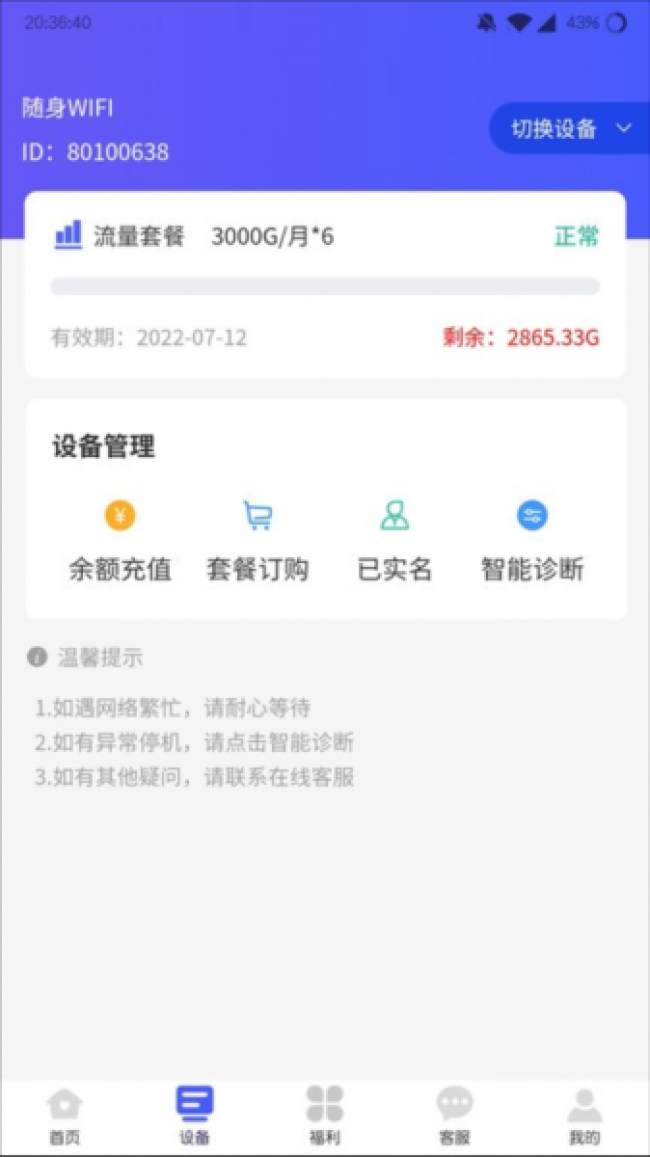
Task: Open the 切换设备 device switcher
Action: (570, 129)
